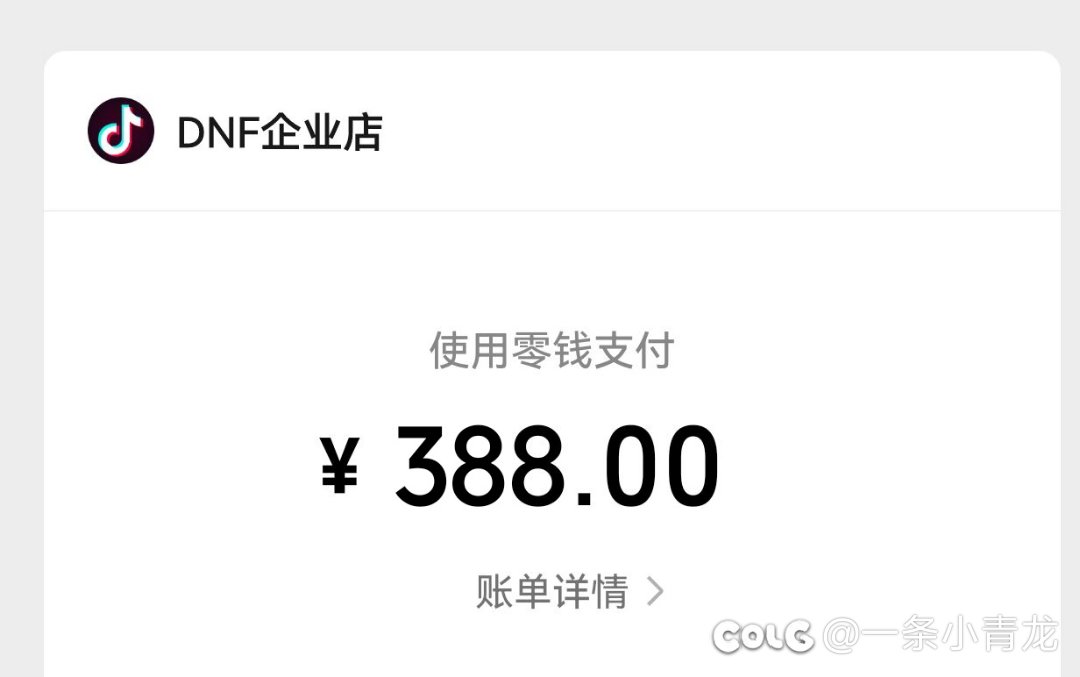Image resolution: width=1080 pixels, height=677 pixels.
Task: Open the 账单详情 bill details link
Action: [x=568, y=591]
